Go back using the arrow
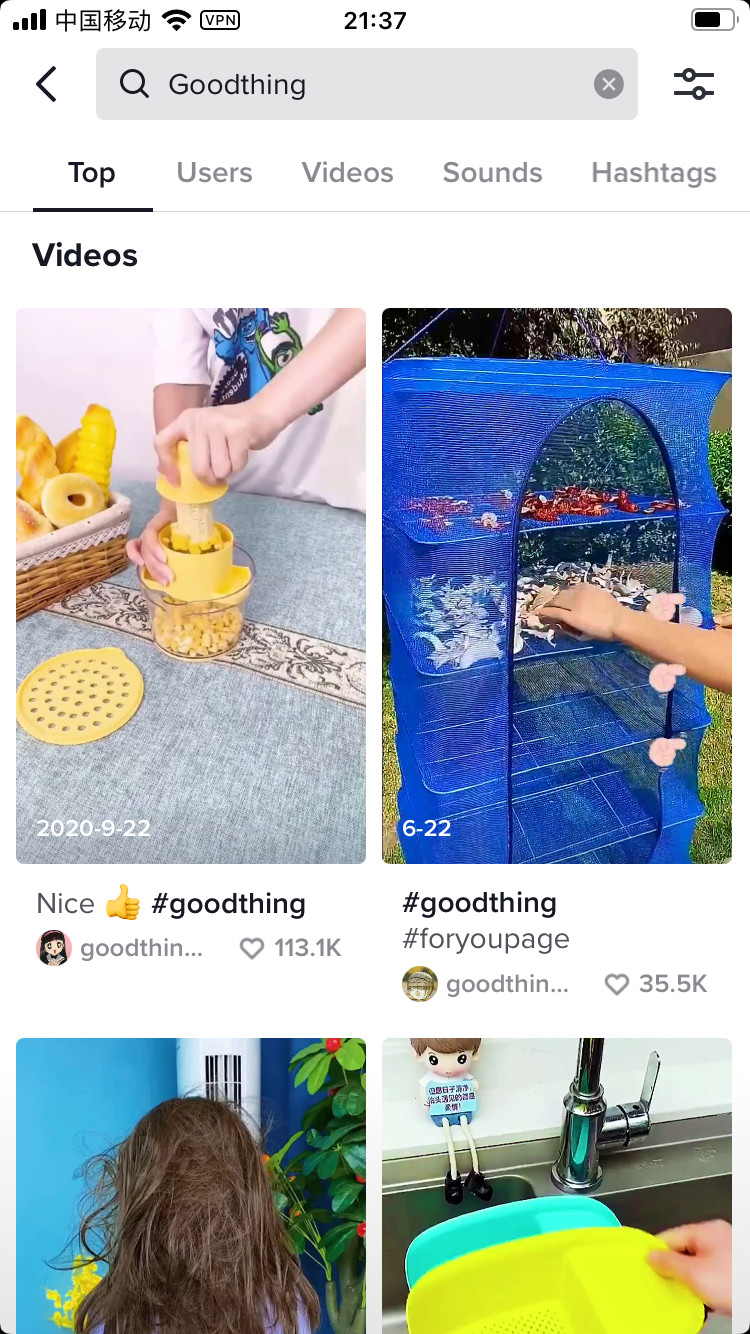 tap(46, 84)
